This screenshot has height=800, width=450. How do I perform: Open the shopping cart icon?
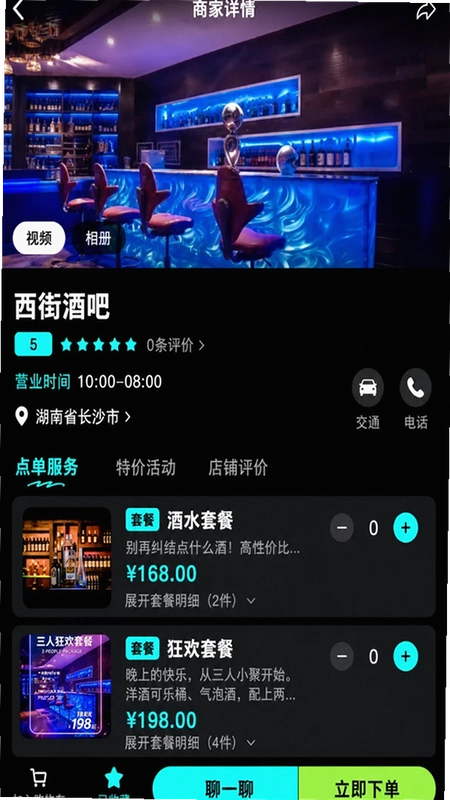point(39,781)
